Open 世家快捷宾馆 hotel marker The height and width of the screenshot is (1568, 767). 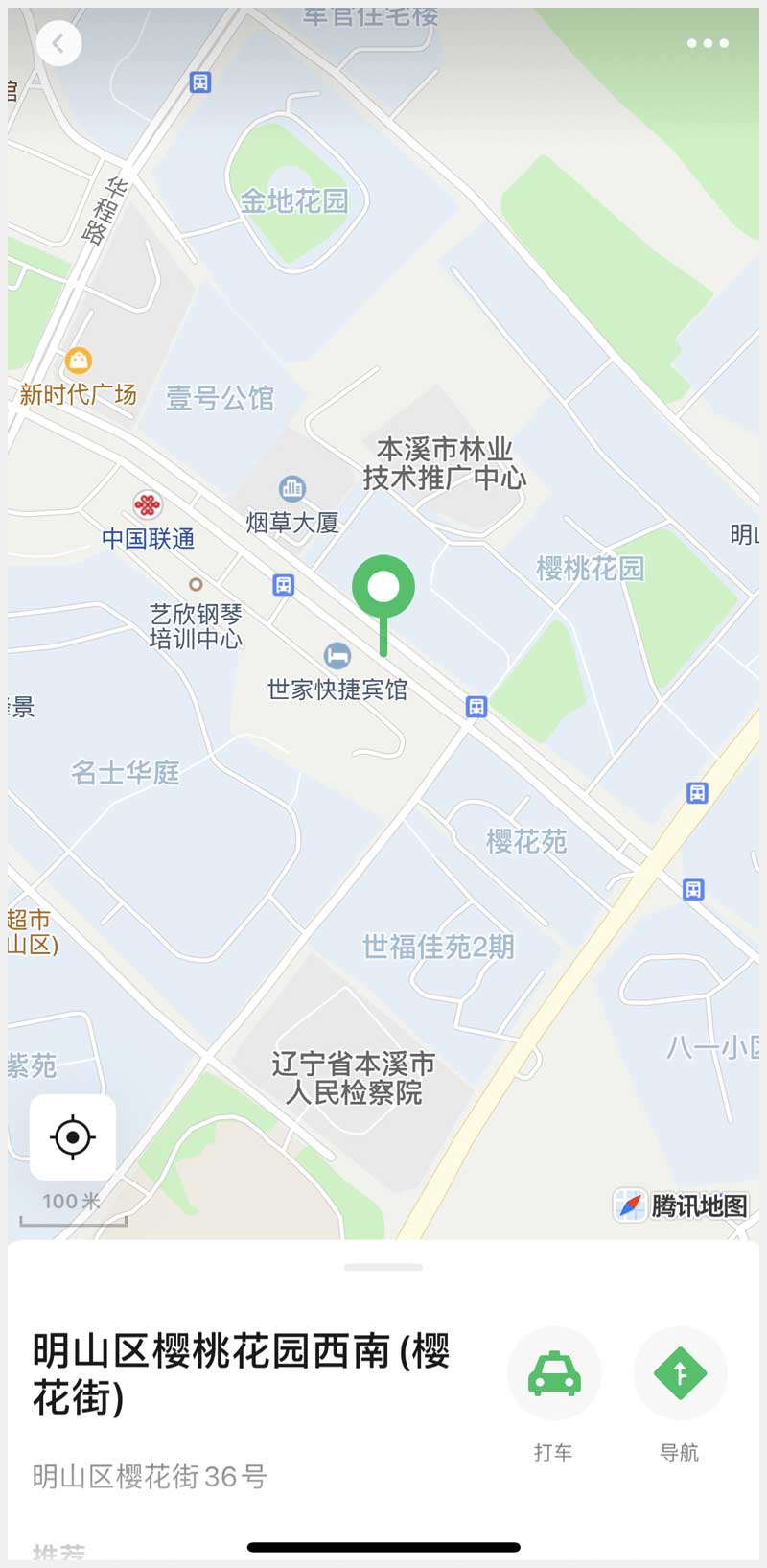(x=337, y=656)
